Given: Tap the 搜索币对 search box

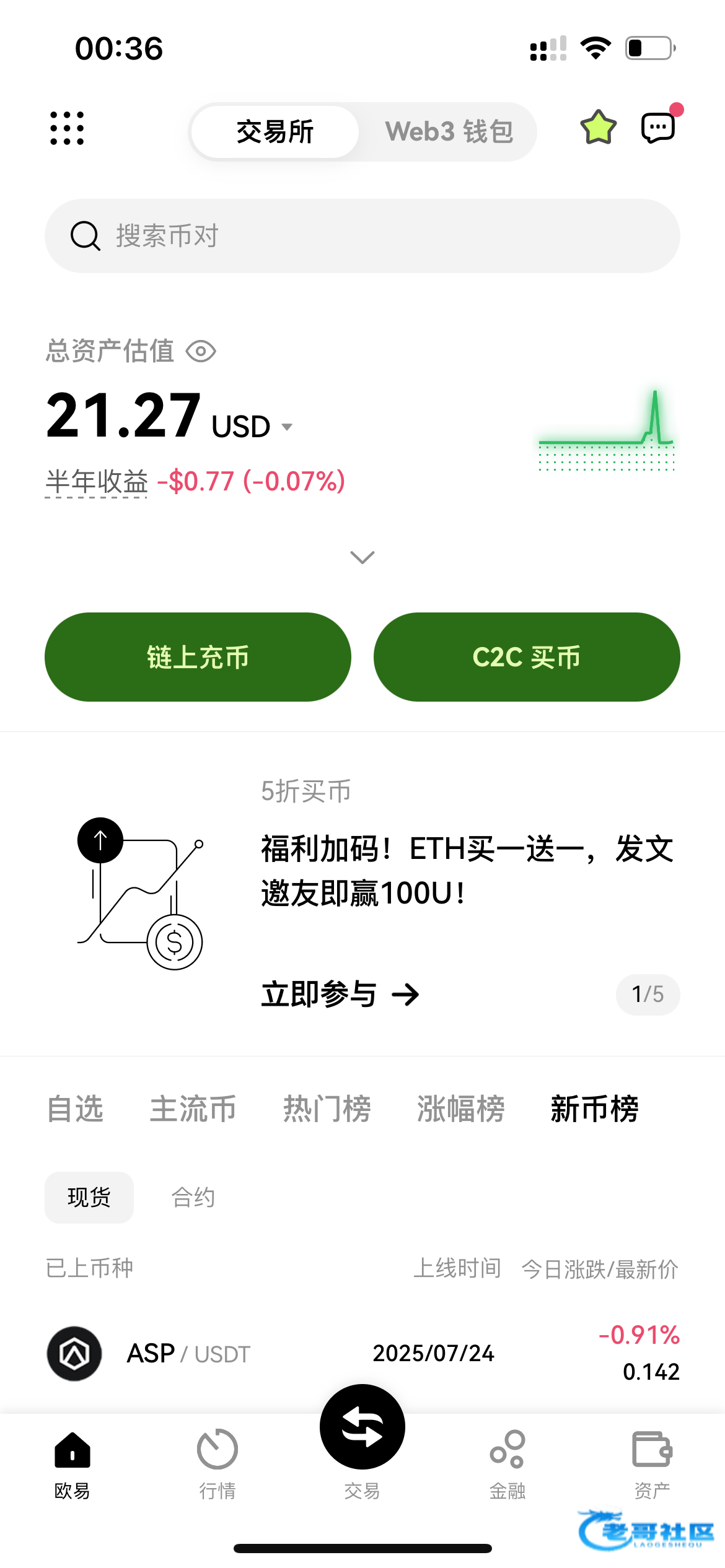Looking at the screenshot, I should tap(362, 236).
